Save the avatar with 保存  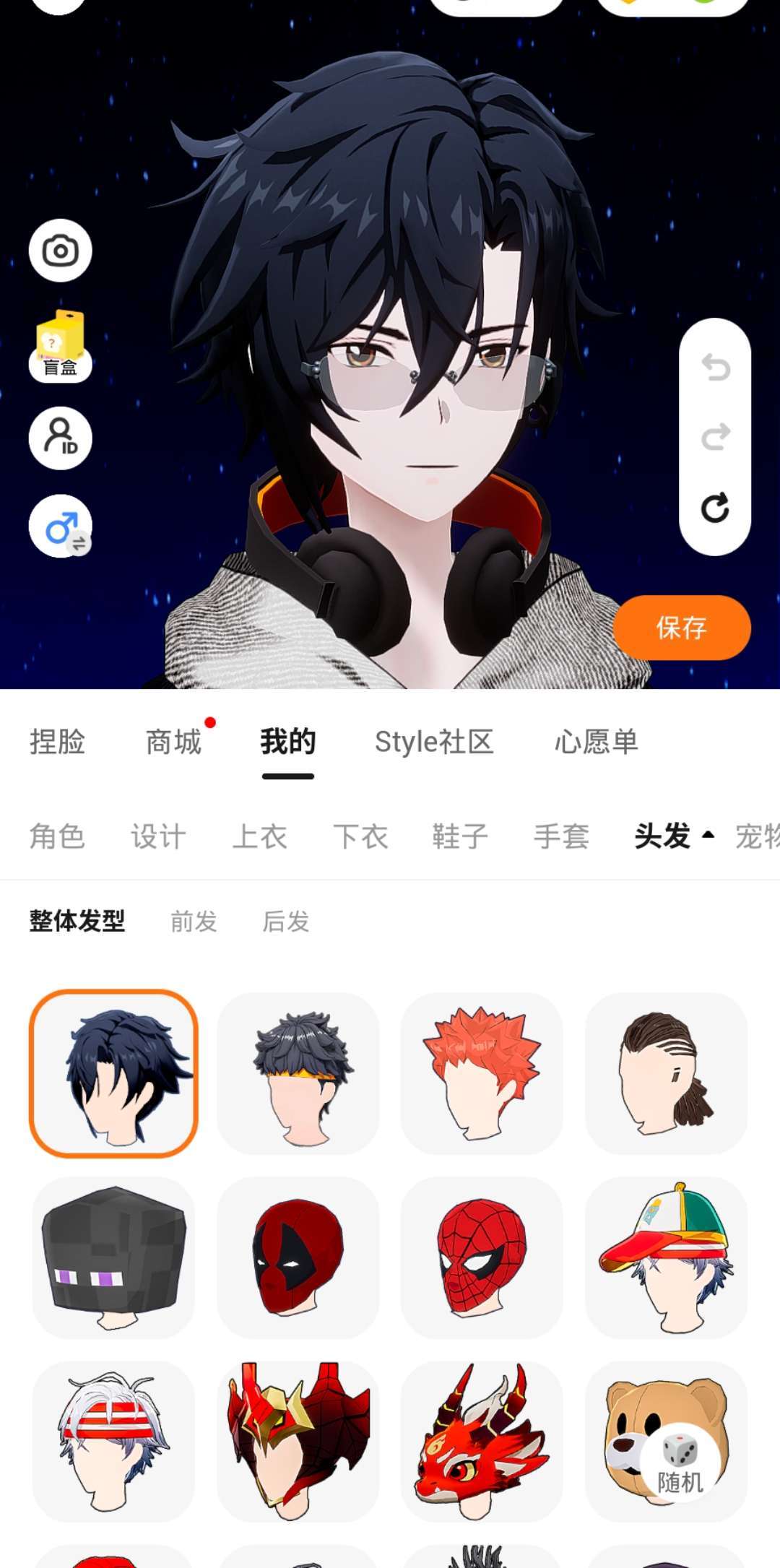682,628
